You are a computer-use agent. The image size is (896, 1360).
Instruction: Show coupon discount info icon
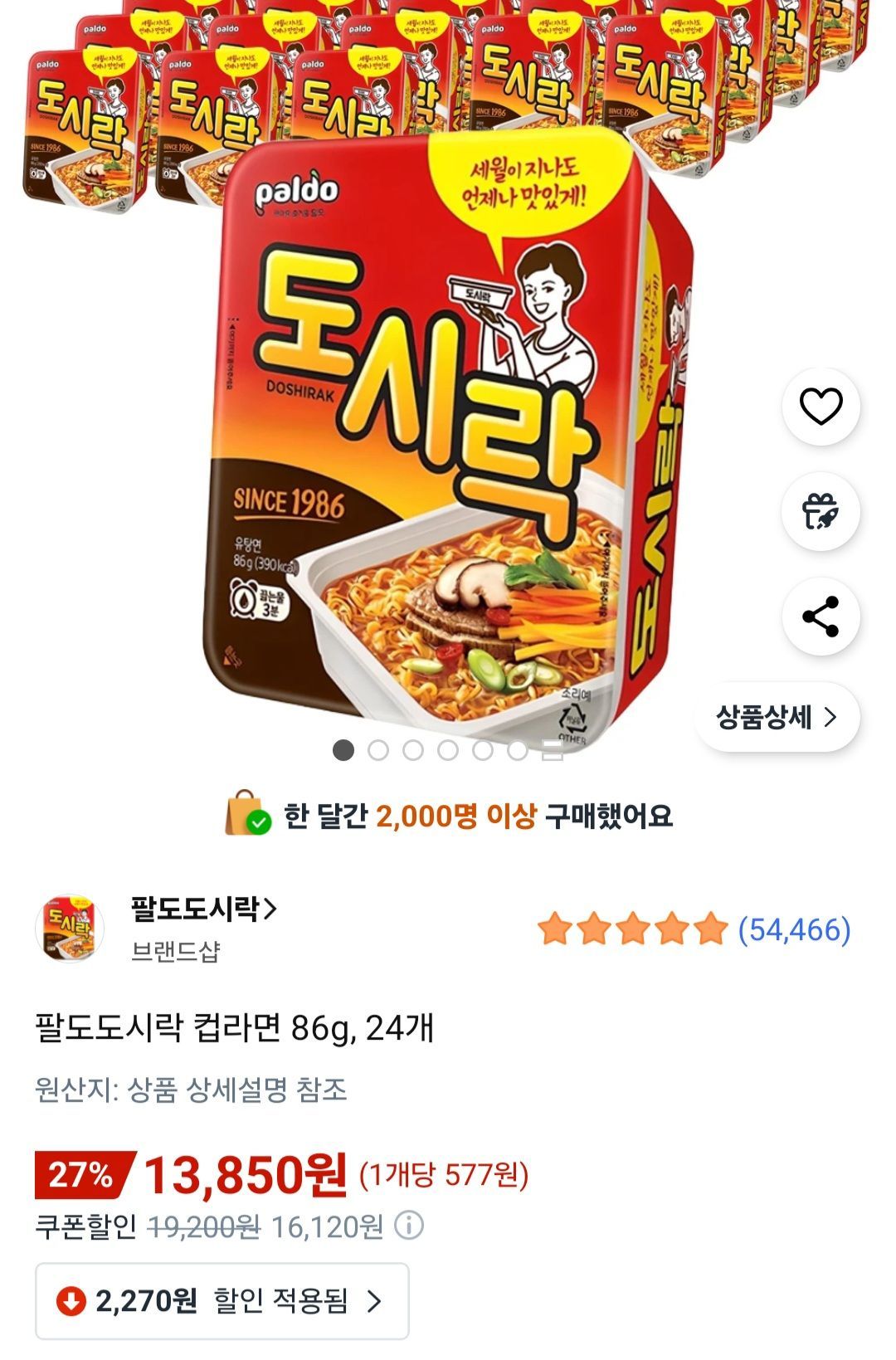(408, 1226)
